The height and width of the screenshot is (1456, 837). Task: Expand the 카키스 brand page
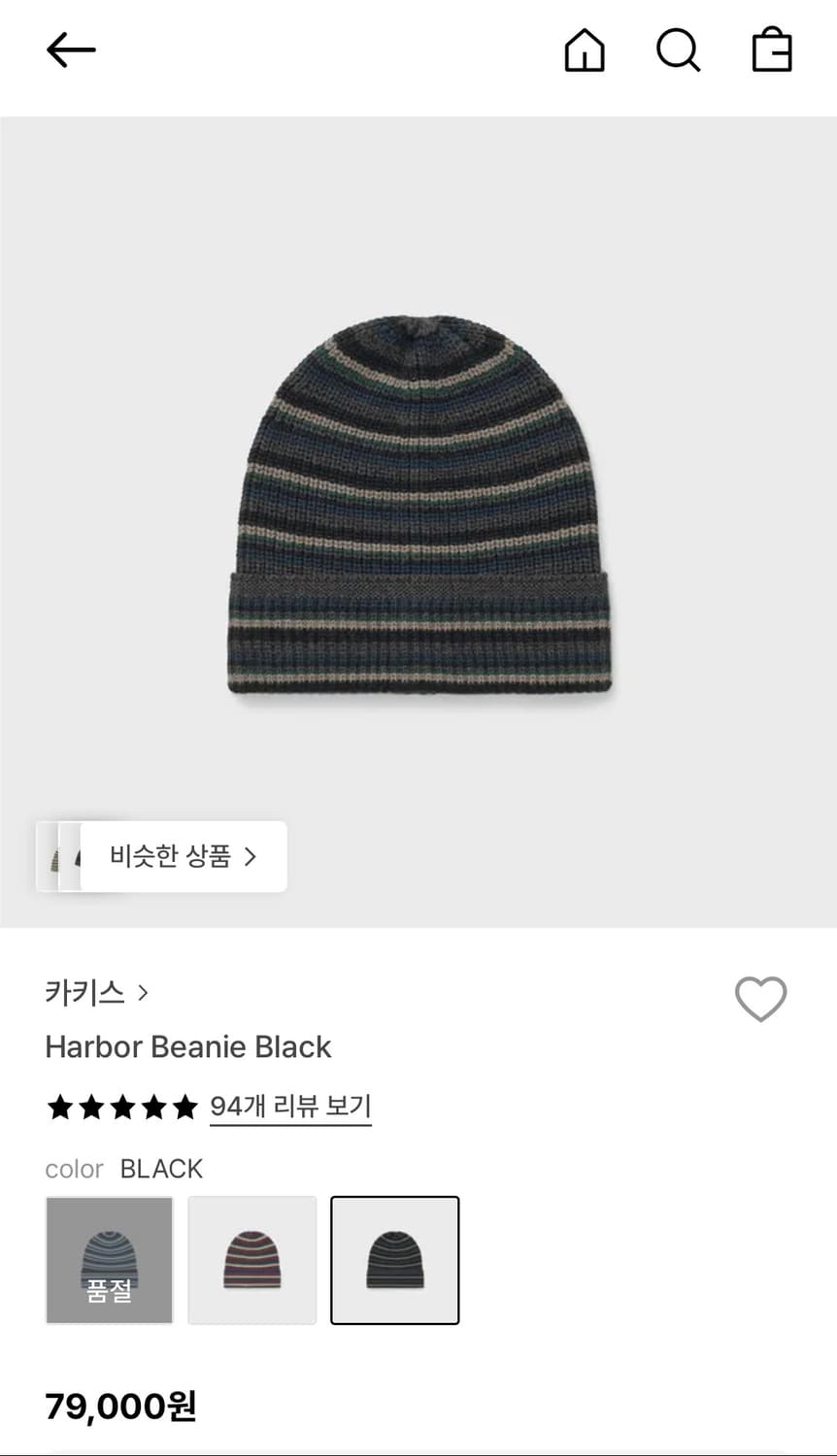point(85,992)
